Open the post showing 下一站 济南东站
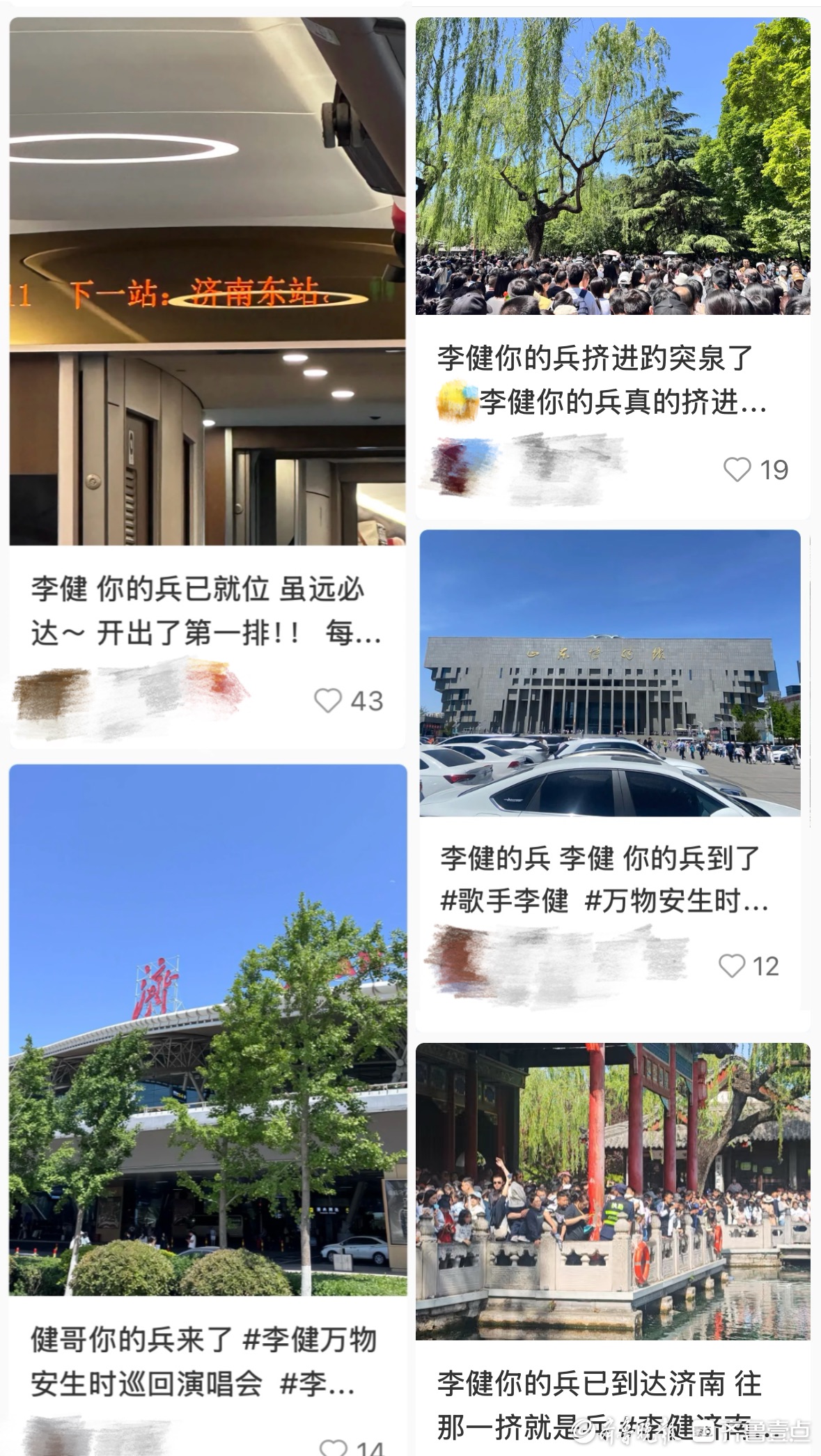The image size is (821, 1456). pos(208,281)
